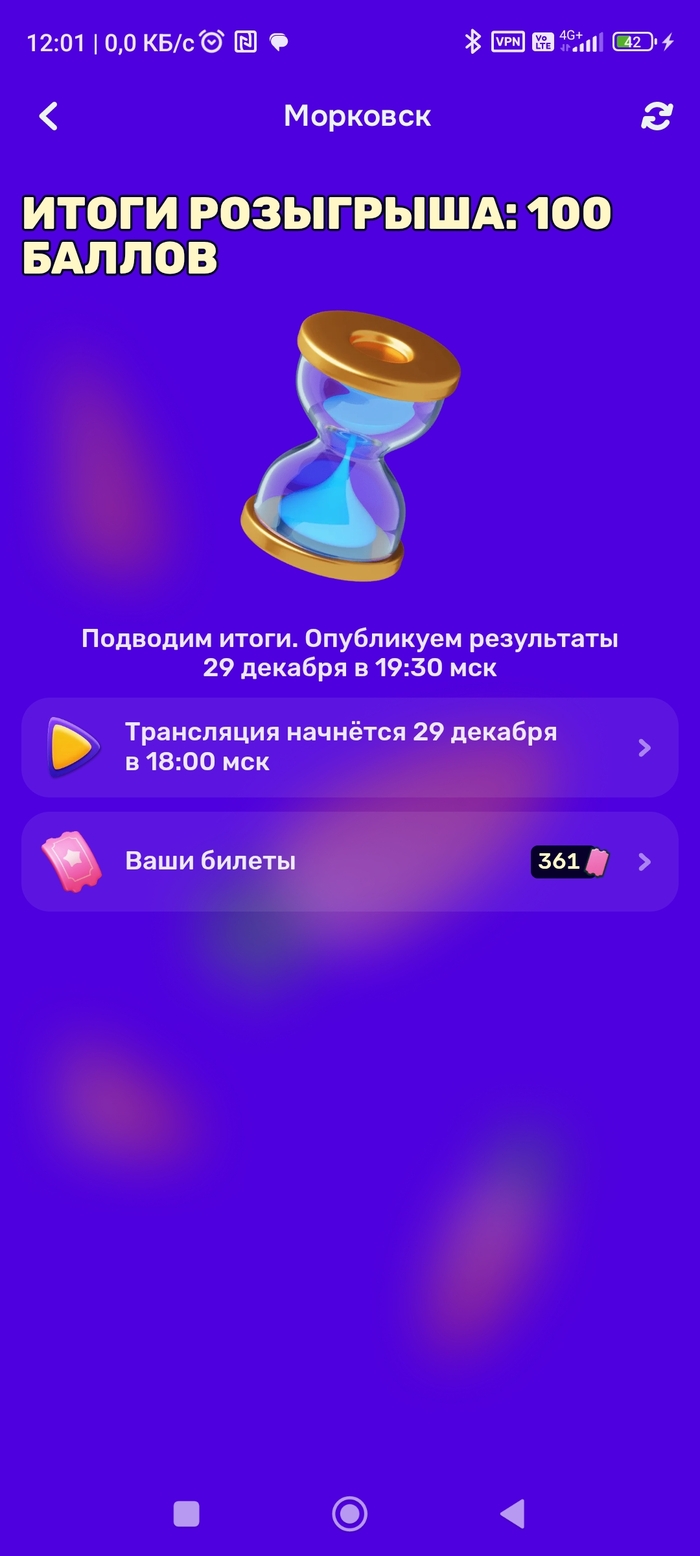The image size is (700, 1556).
Task: Refresh the Морковск page
Action: pyautogui.click(x=656, y=116)
